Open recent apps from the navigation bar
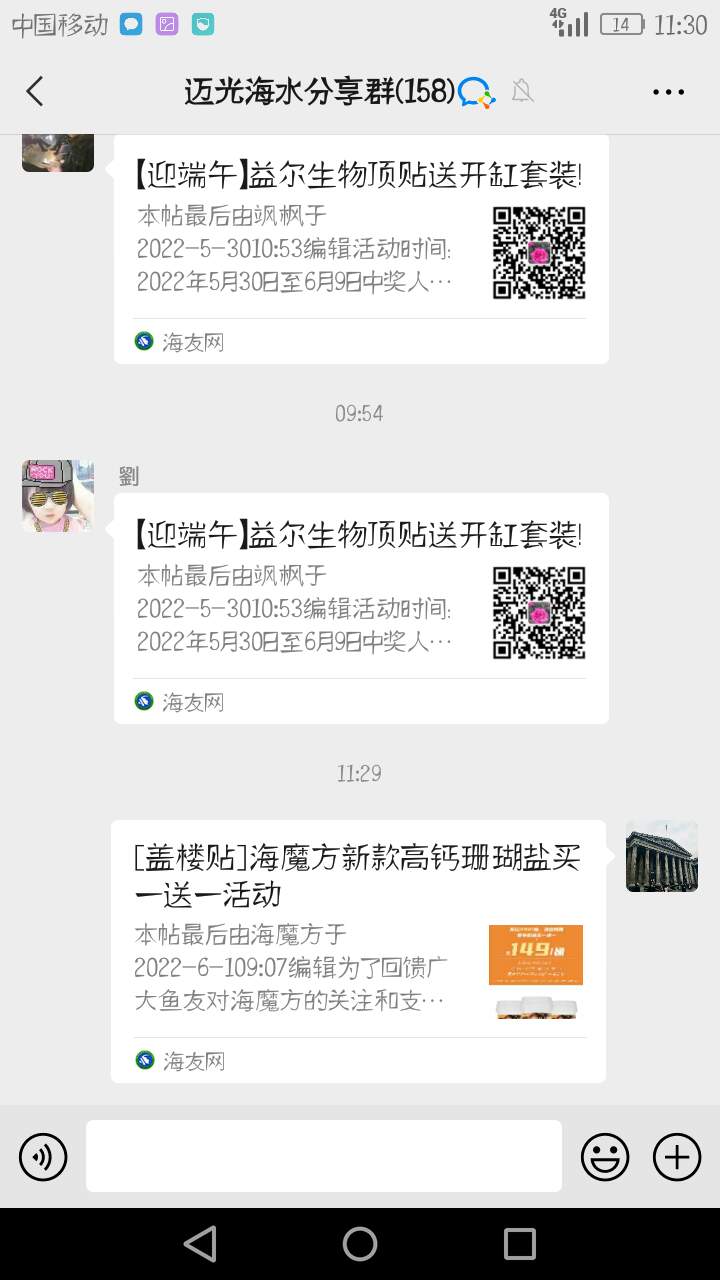This screenshot has width=720, height=1280. [520, 1244]
